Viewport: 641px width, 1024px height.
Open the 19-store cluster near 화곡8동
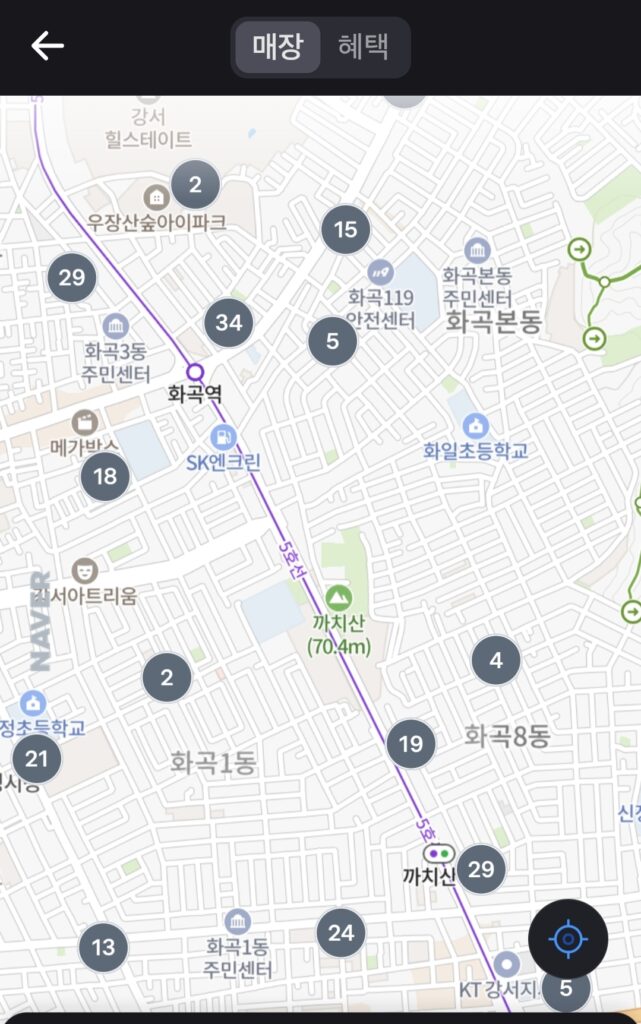411,744
